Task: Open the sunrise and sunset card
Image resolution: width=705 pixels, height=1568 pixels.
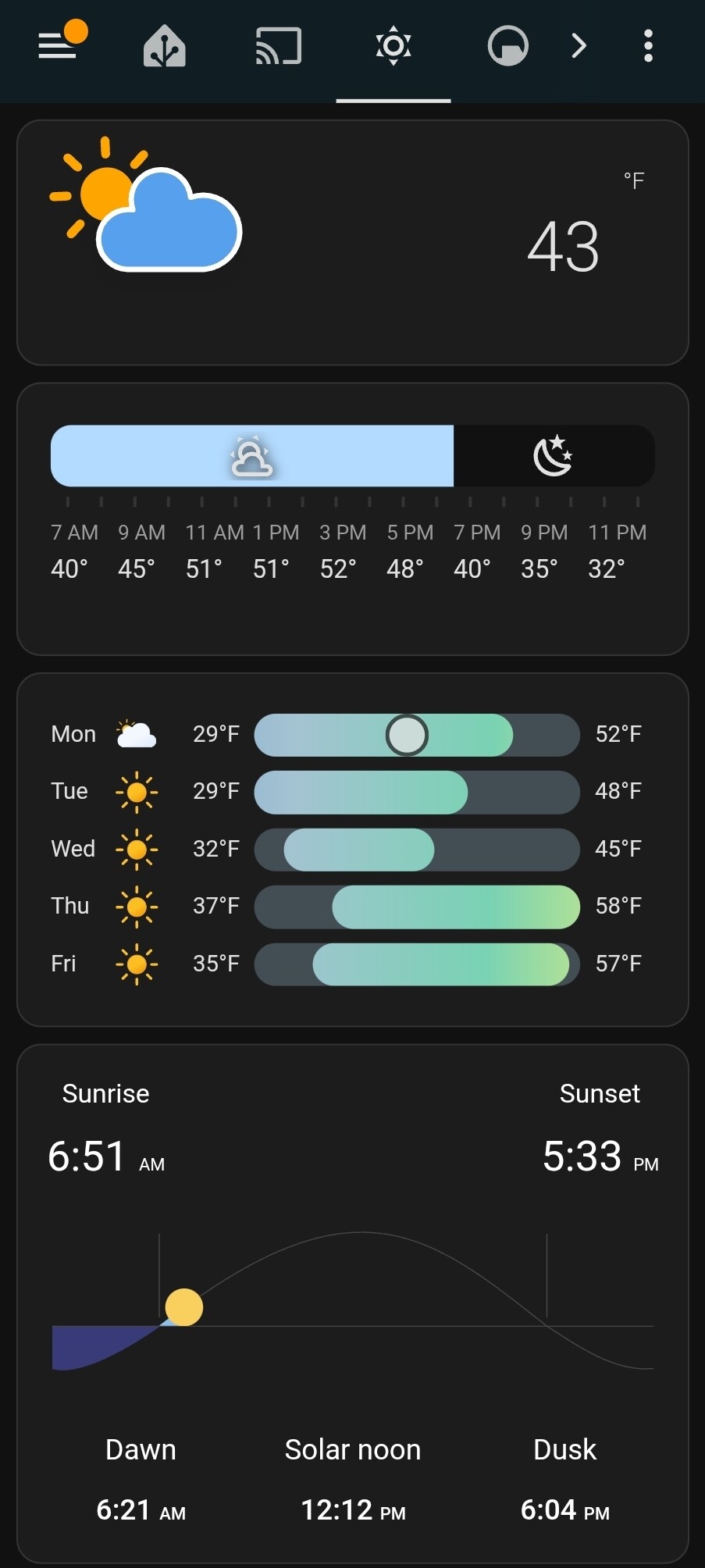Action: (x=353, y=1303)
